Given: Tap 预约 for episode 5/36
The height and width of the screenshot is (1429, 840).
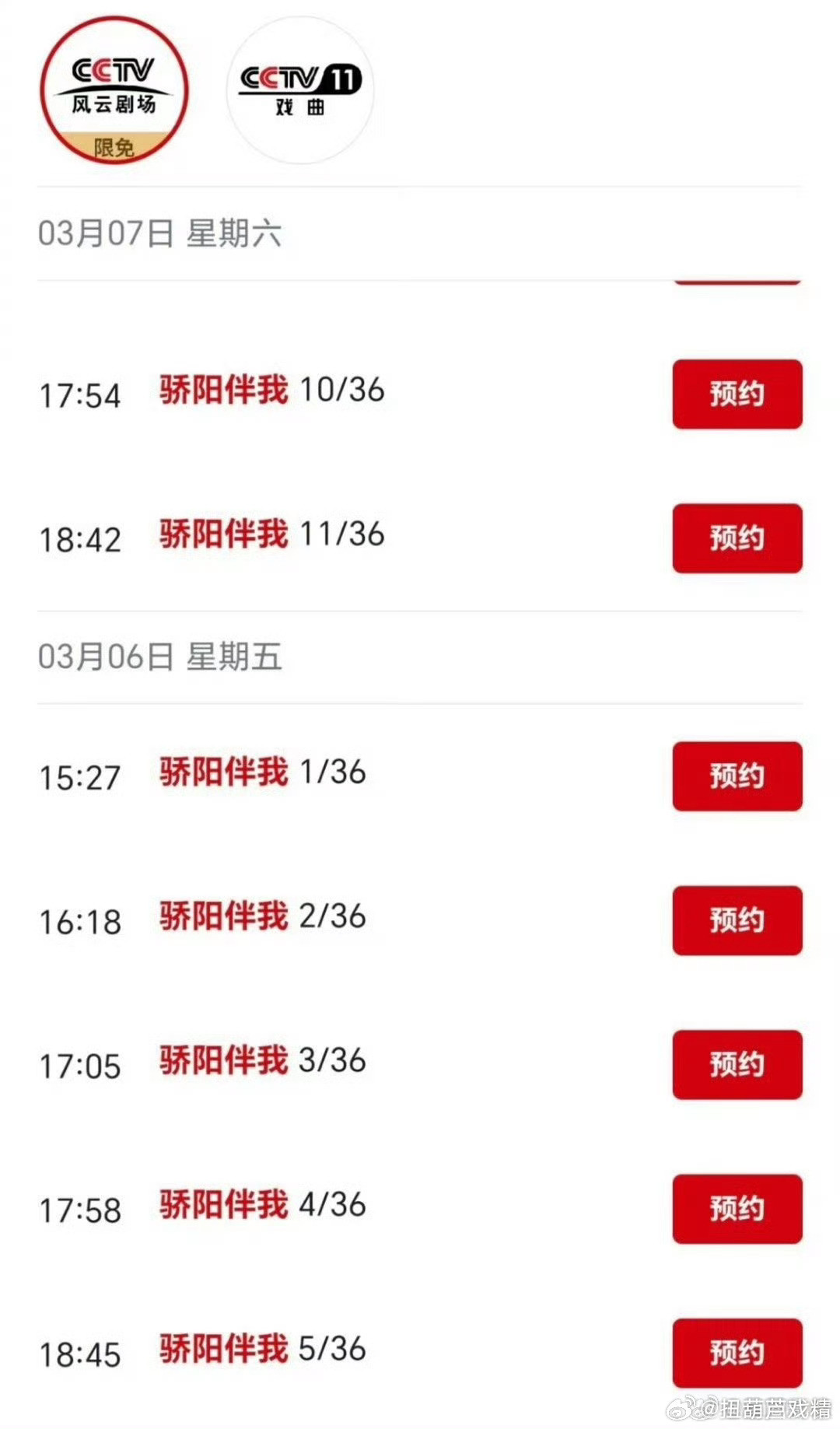Looking at the screenshot, I should point(737,1351).
